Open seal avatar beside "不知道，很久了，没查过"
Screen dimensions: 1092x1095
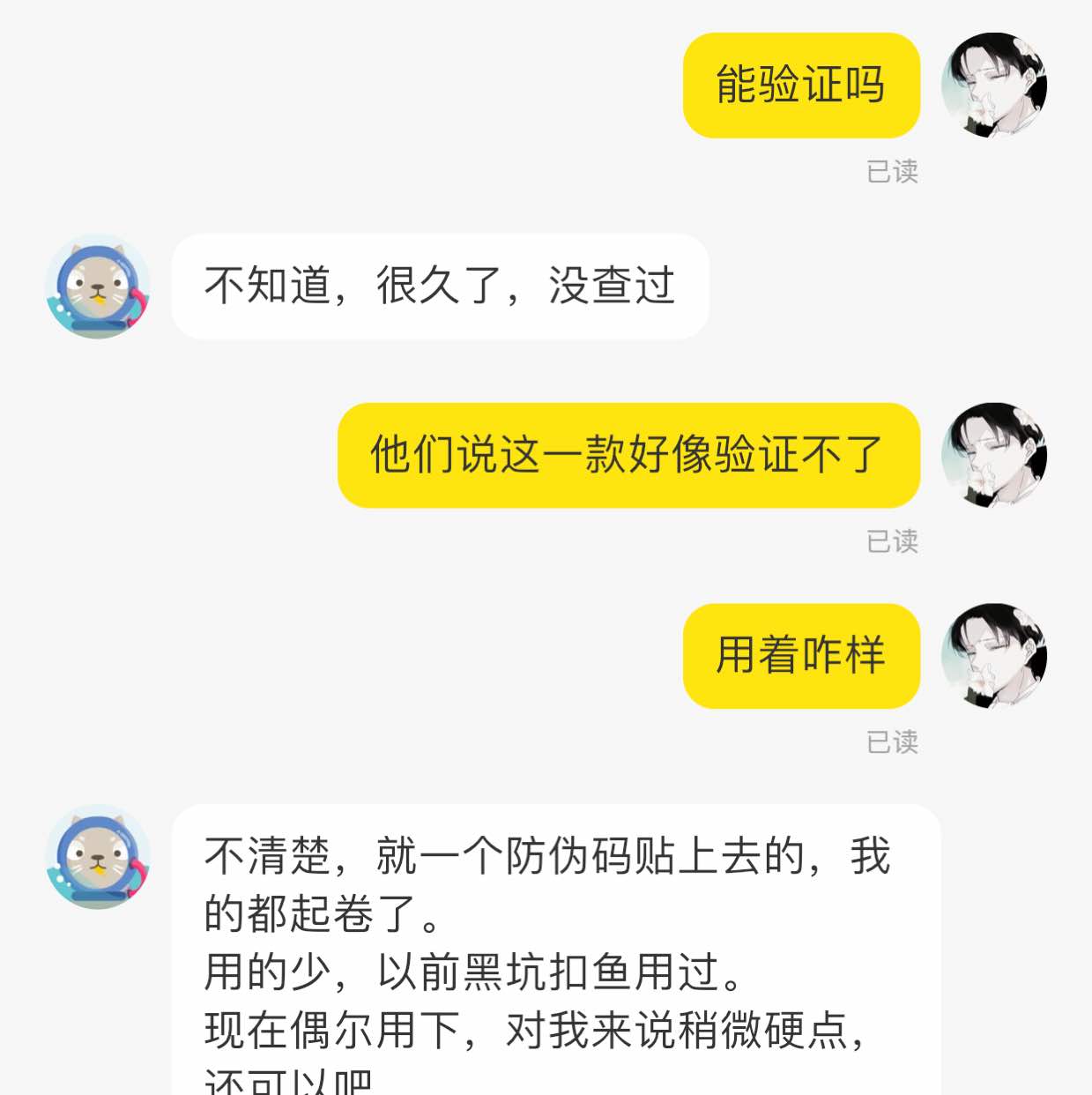pyautogui.click(x=98, y=287)
